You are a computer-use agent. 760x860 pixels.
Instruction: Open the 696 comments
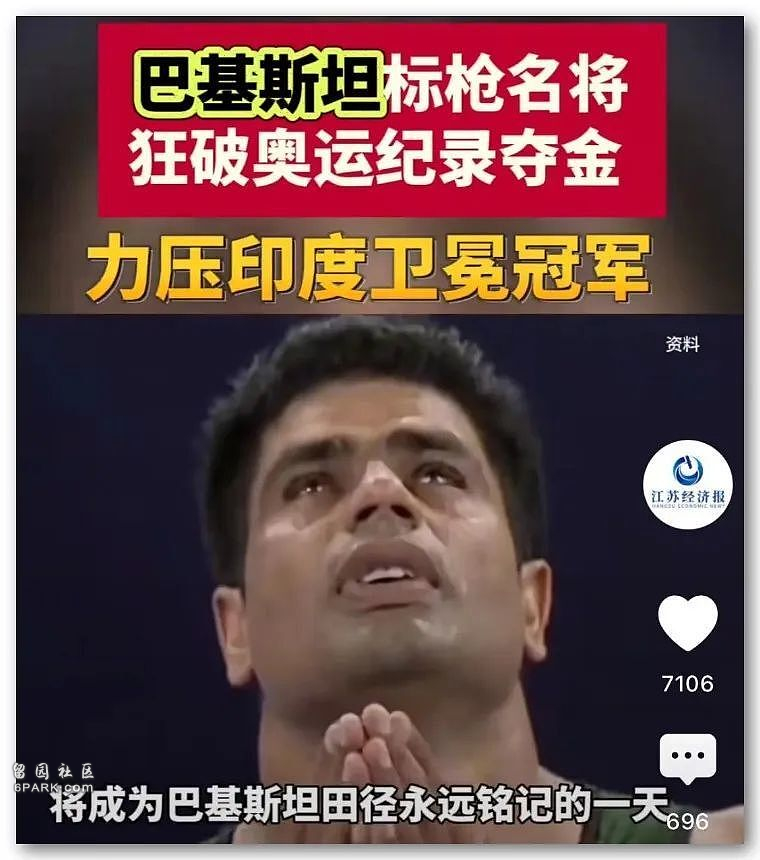point(687,762)
